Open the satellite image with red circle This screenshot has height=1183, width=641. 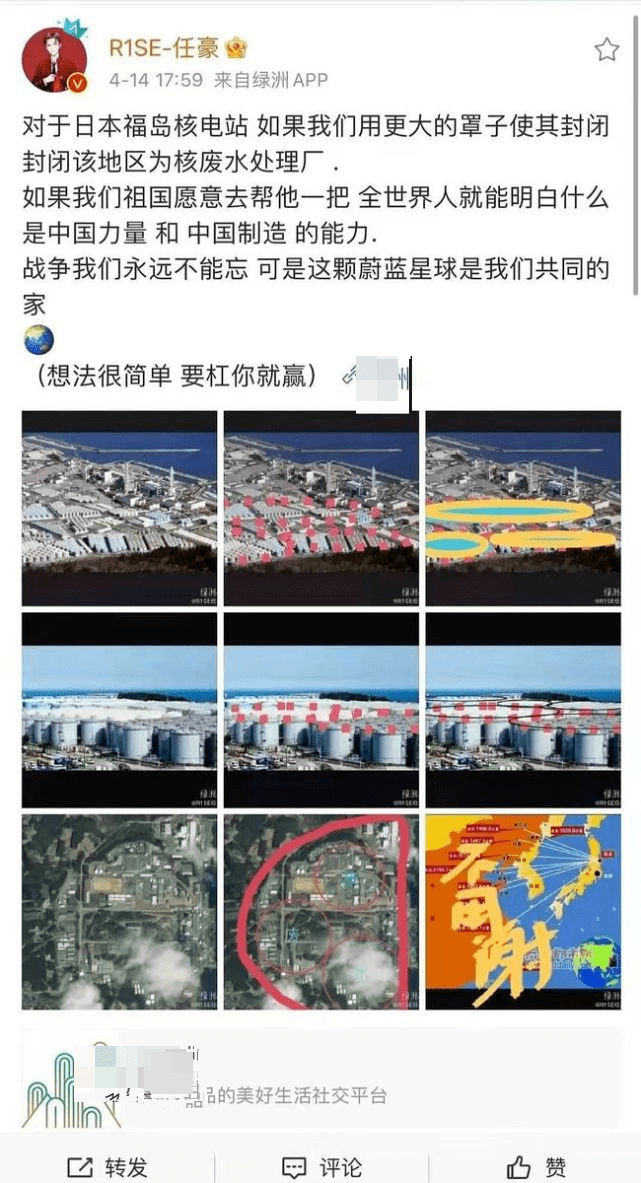point(321,911)
